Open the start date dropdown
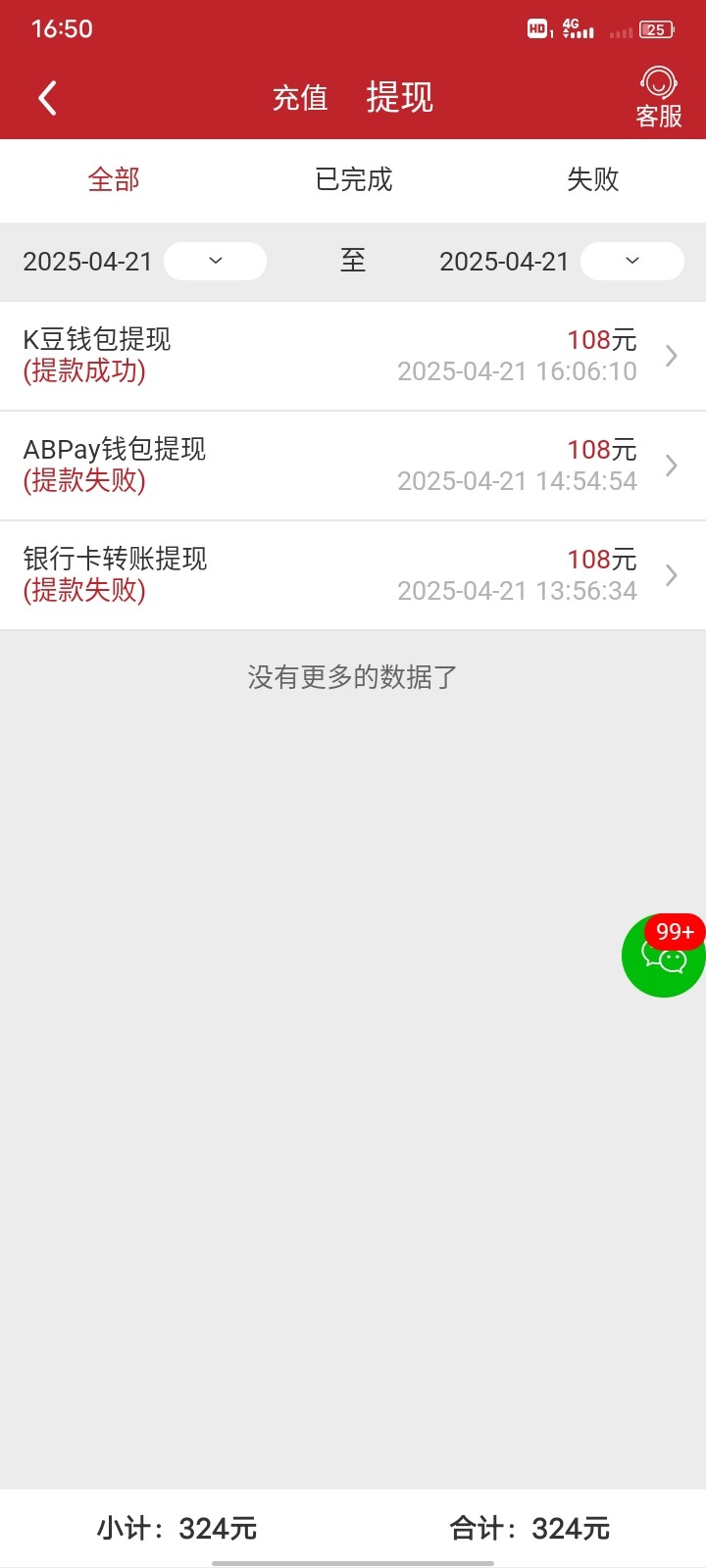 215,261
